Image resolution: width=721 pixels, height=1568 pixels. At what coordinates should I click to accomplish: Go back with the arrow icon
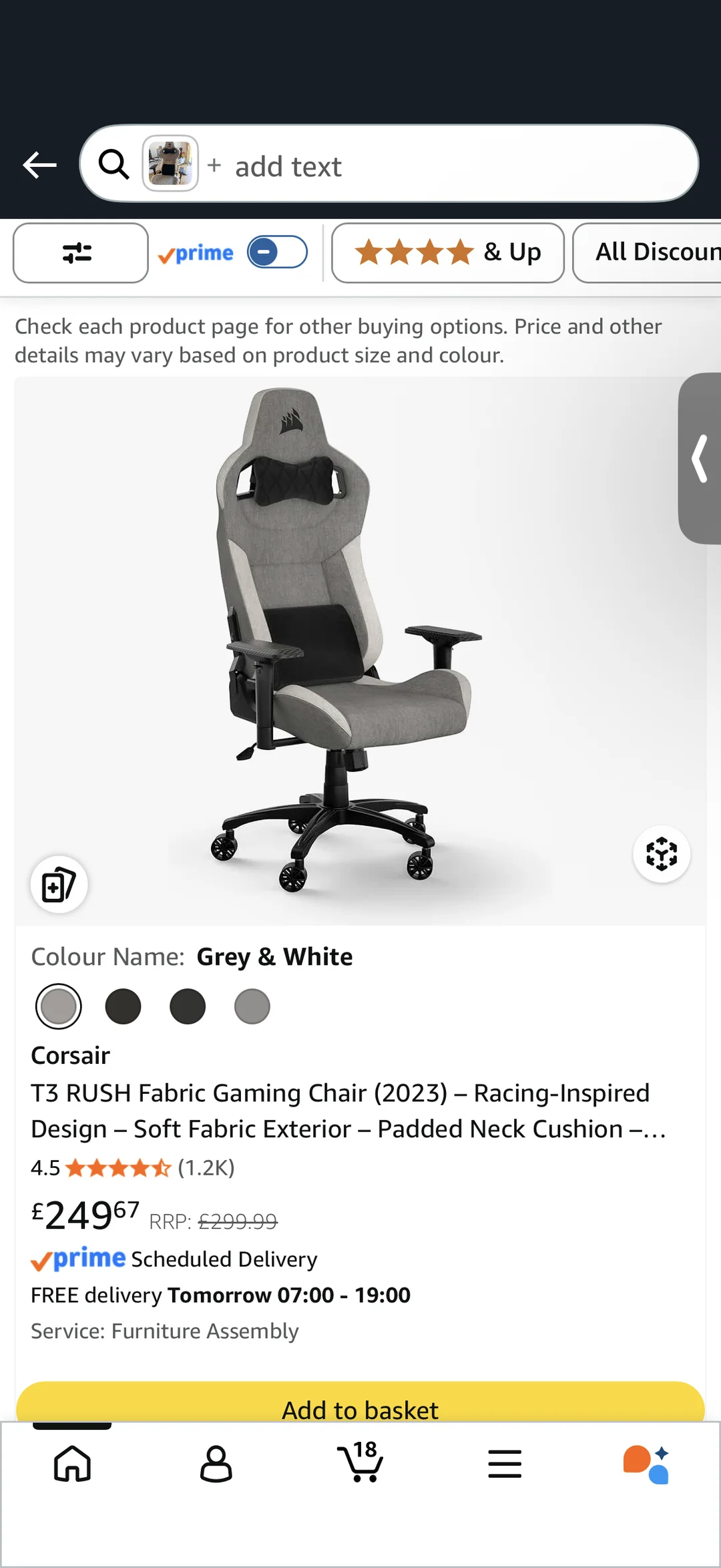tap(39, 165)
